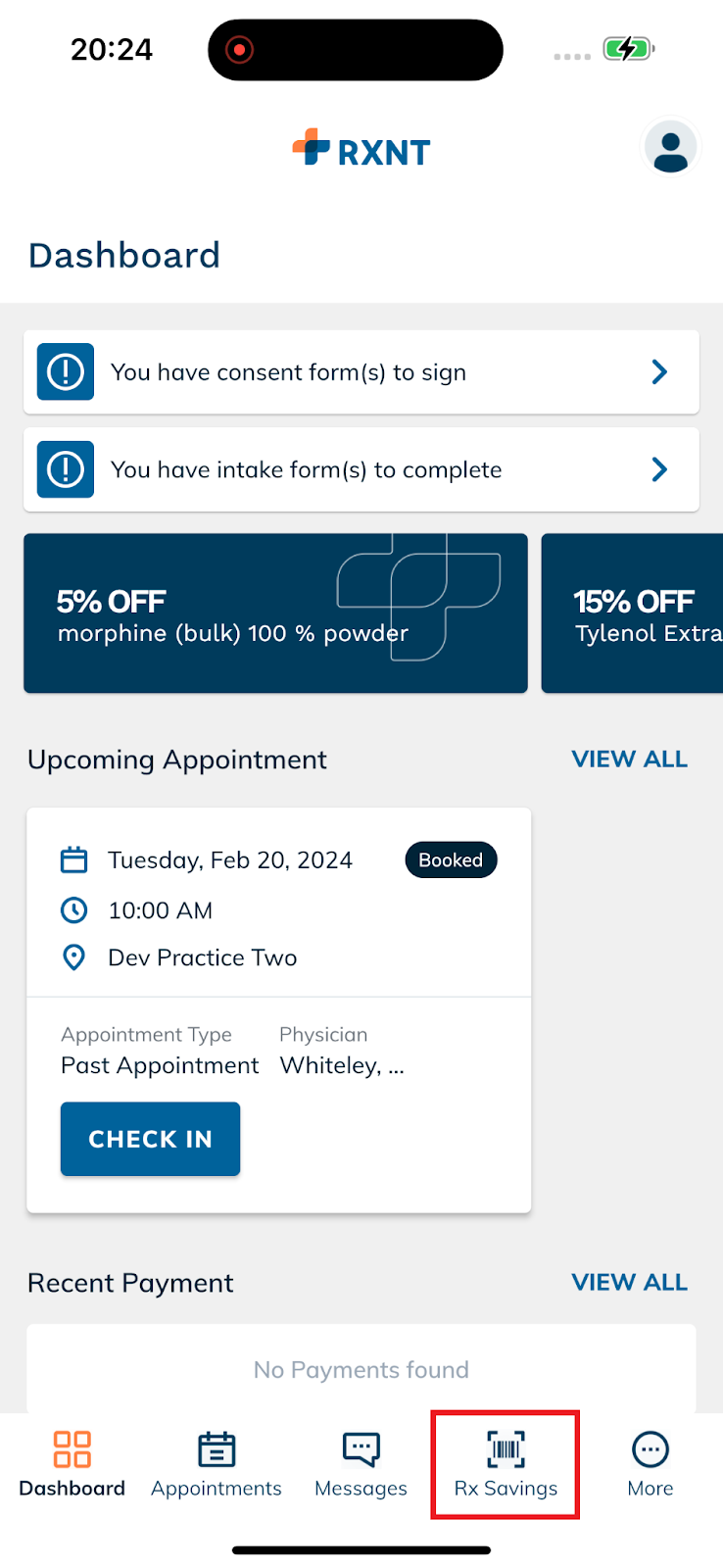This screenshot has width=723, height=1568.
Task: Open the intake forms to complete notice
Action: pos(361,469)
